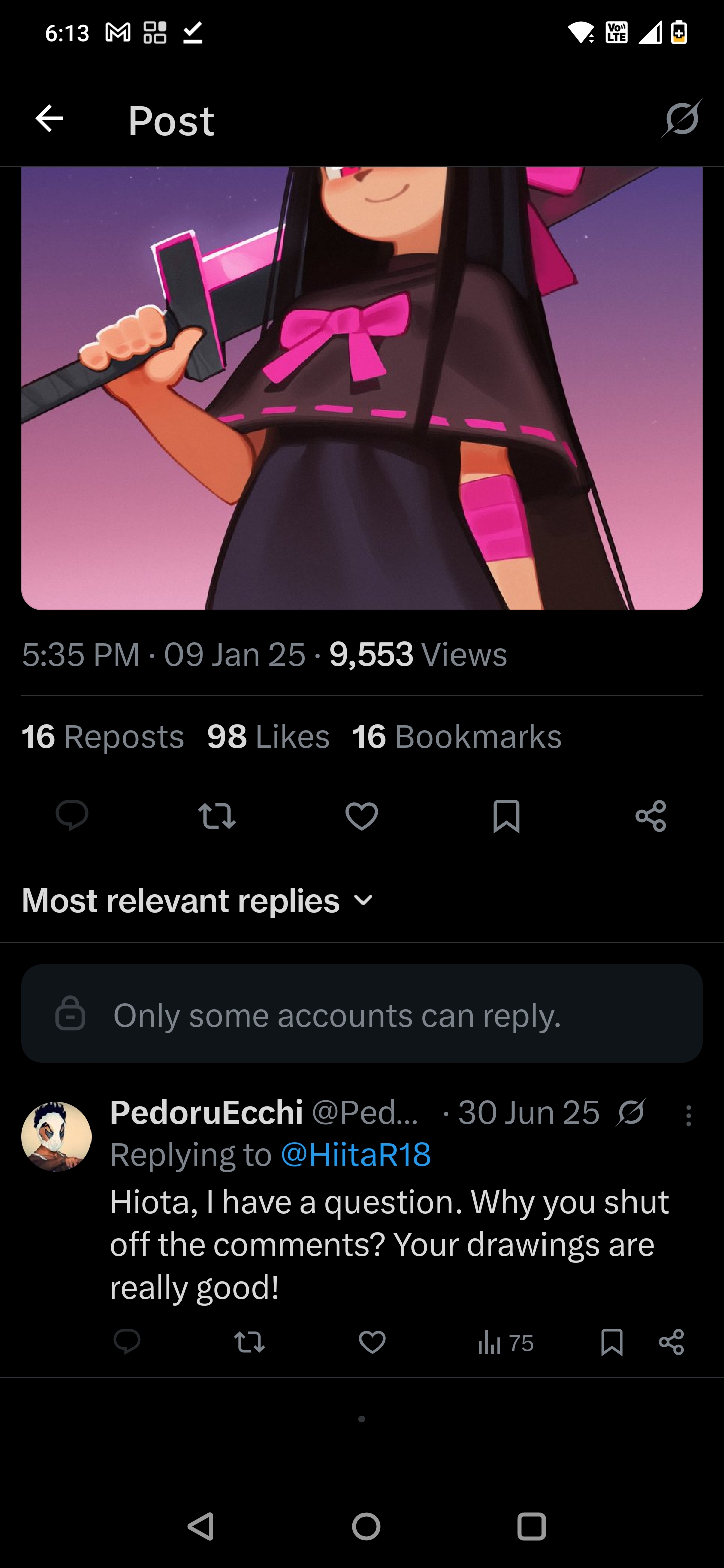The width and height of the screenshot is (724, 1568).
Task: View the 16 Reposts list
Action: point(102,737)
